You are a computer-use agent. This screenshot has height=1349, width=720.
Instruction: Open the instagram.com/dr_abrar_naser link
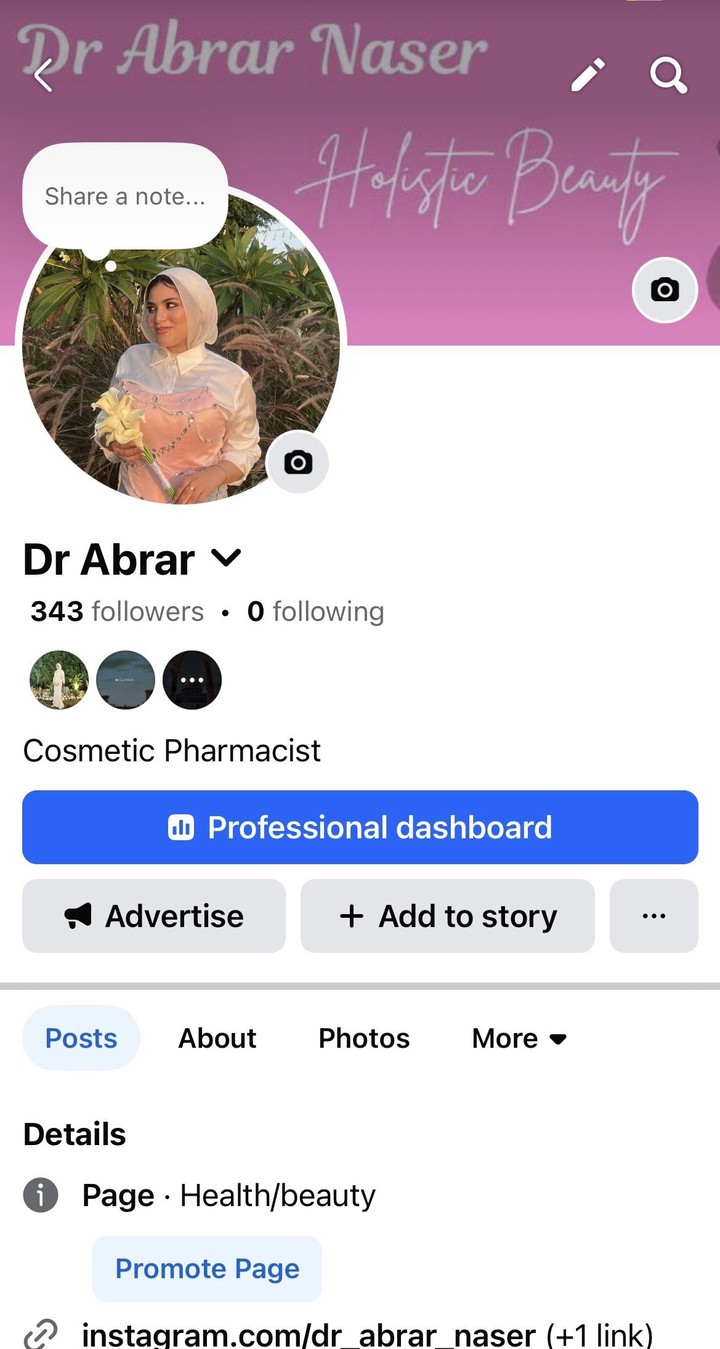pos(309,1334)
